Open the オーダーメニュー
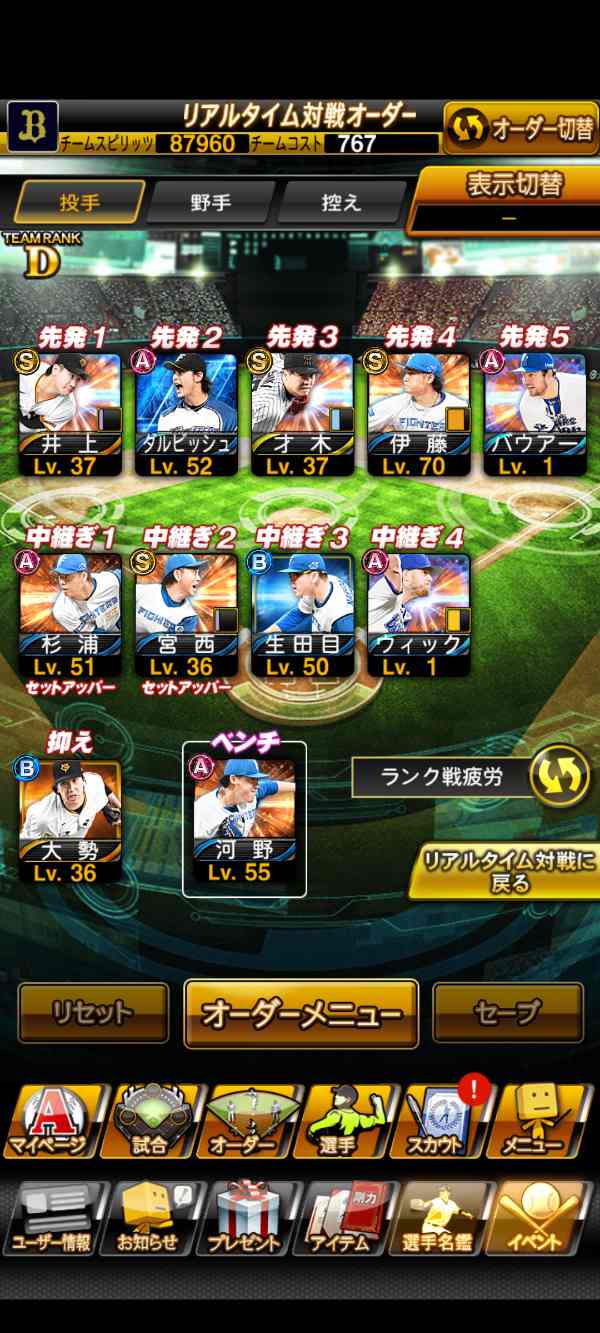The width and height of the screenshot is (600, 1333). [301, 1013]
